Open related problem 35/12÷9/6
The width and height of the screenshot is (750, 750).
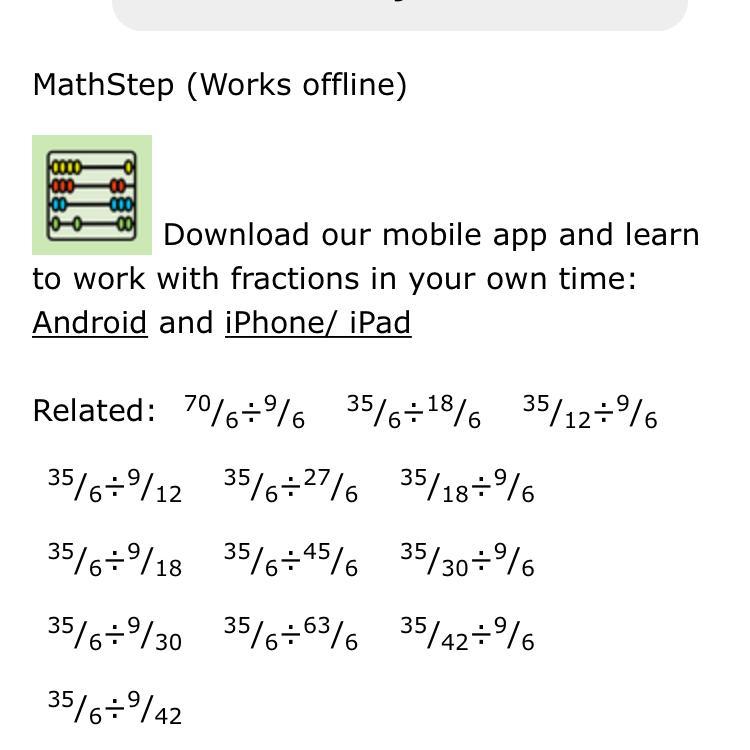pyautogui.click(x=589, y=411)
